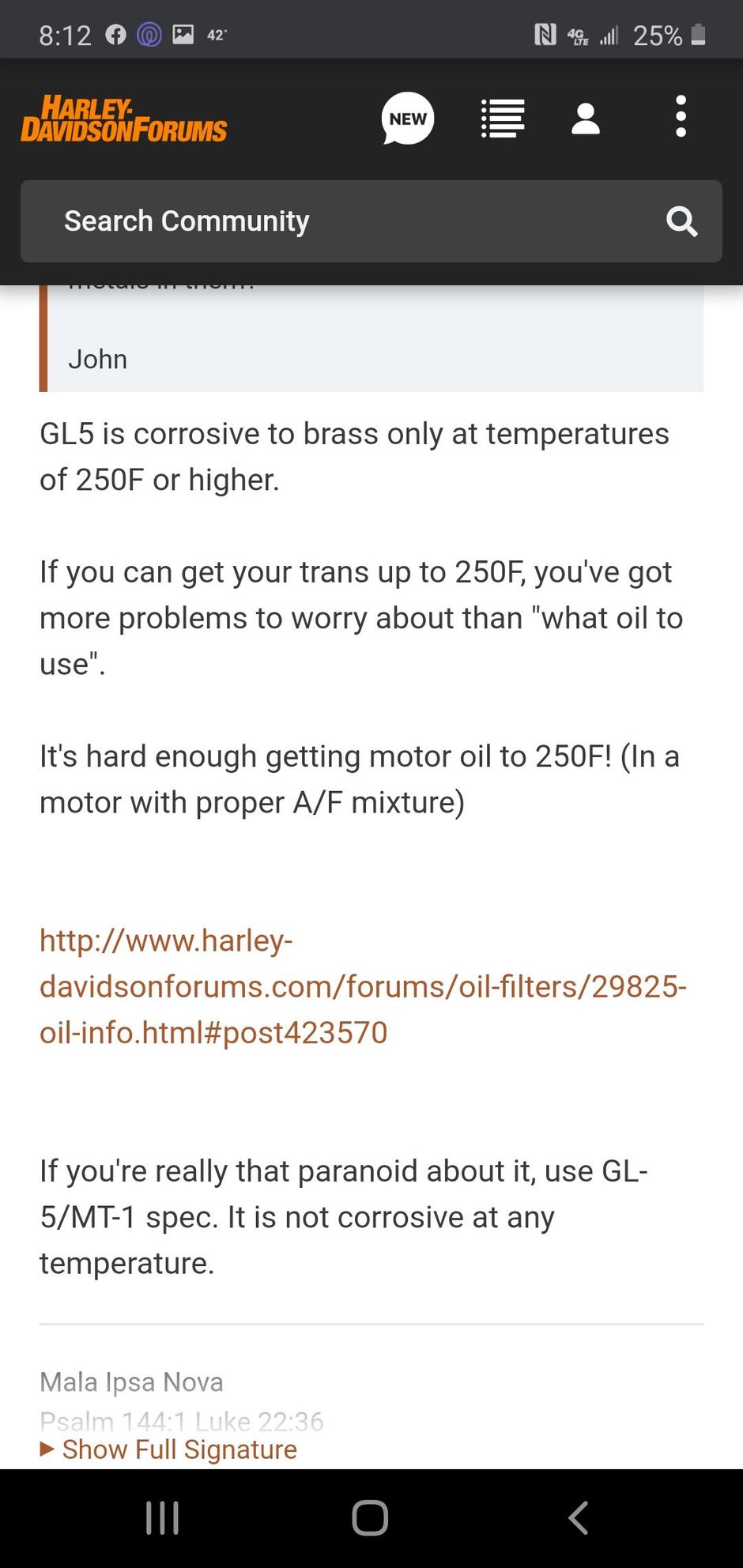
Task: Tap the magnifying glass search icon
Action: coord(681,221)
